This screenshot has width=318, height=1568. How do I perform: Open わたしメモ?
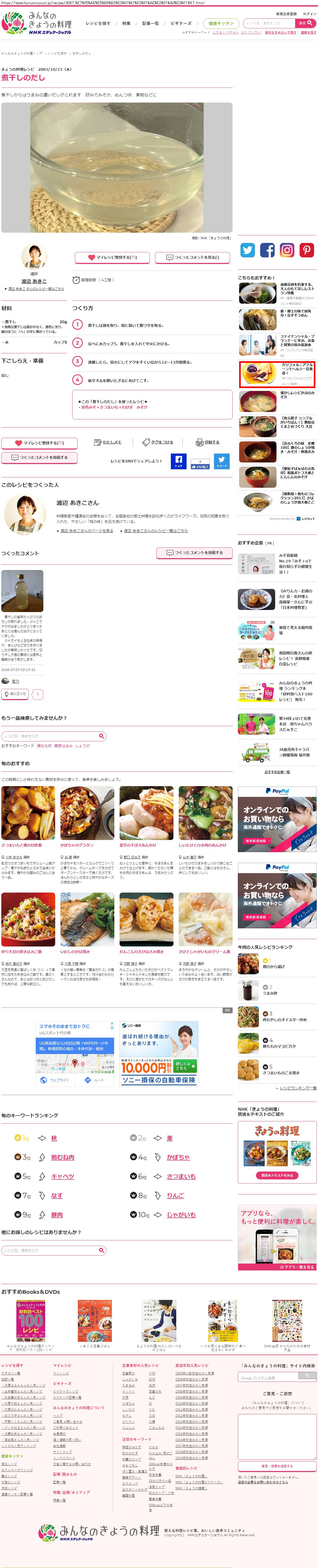pos(108,442)
